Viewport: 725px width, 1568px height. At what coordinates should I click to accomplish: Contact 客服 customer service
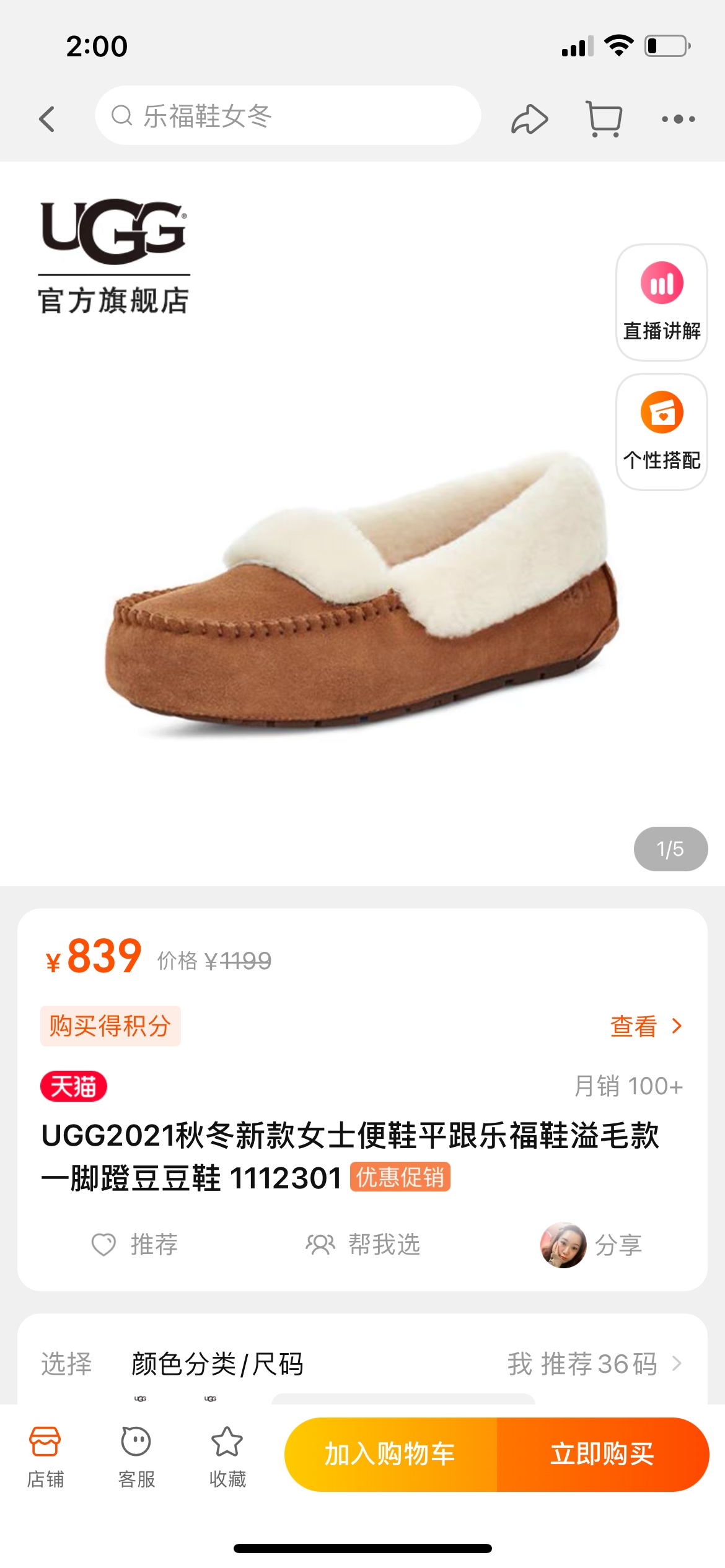point(136,1457)
